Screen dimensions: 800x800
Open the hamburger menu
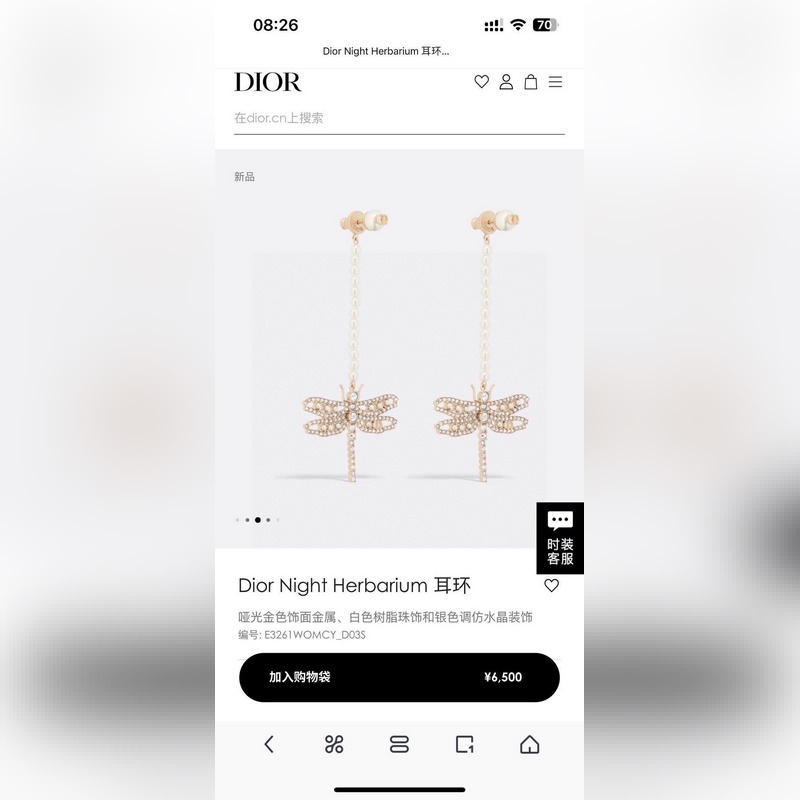[x=556, y=82]
